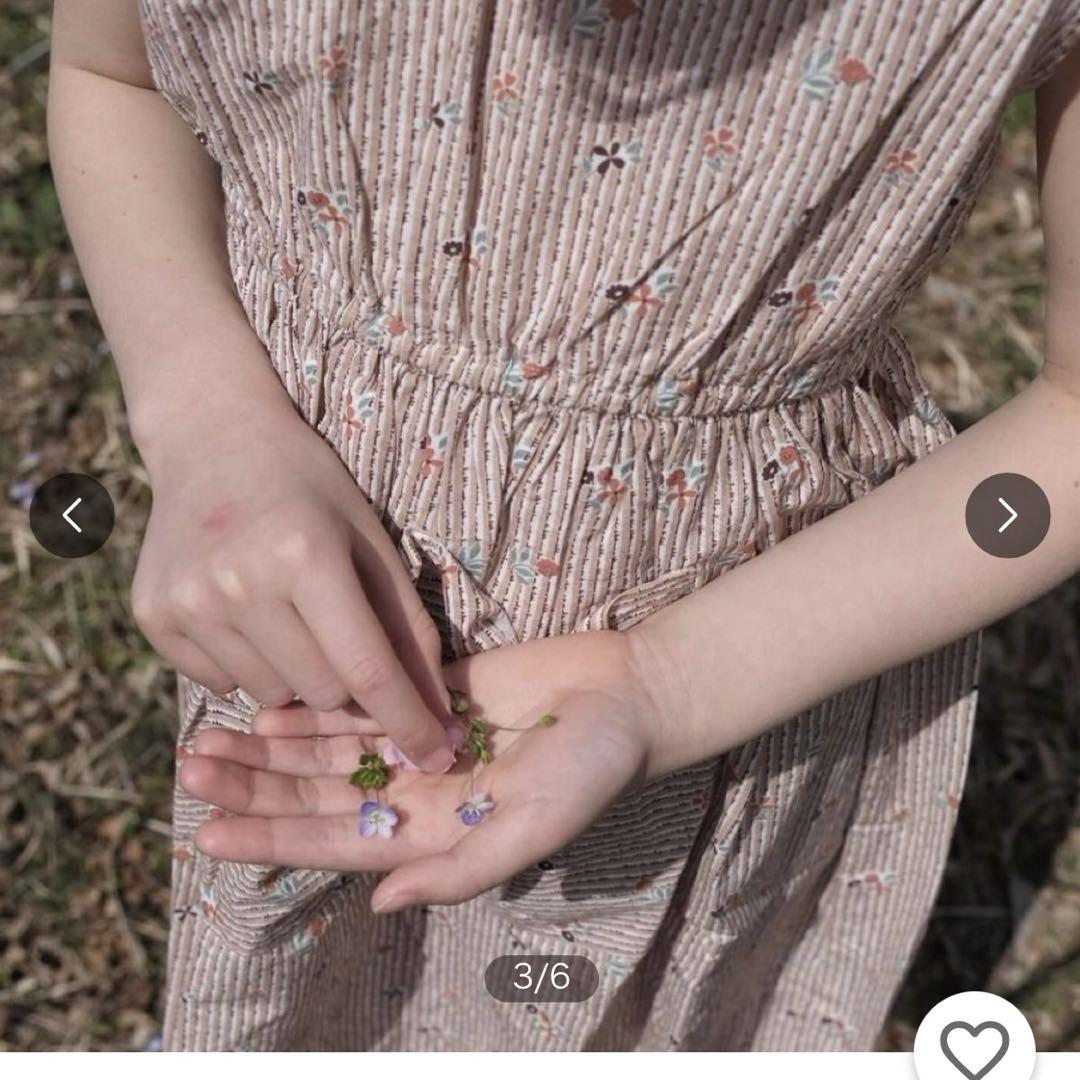Viewport: 1080px width, 1080px height.
Task: Go to the previous product photo
Action: click(x=71, y=515)
